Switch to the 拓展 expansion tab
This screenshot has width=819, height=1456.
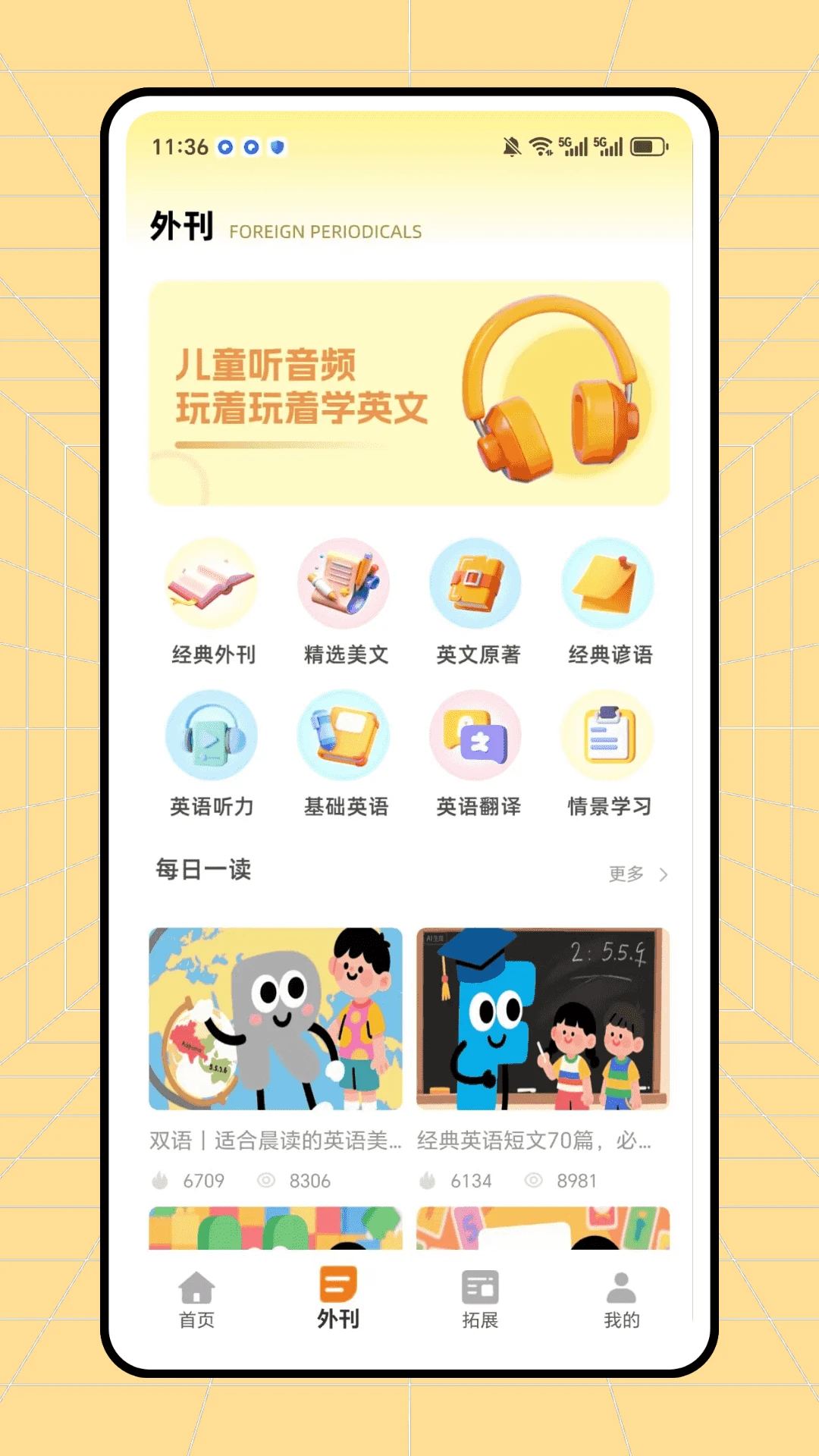(479, 1298)
